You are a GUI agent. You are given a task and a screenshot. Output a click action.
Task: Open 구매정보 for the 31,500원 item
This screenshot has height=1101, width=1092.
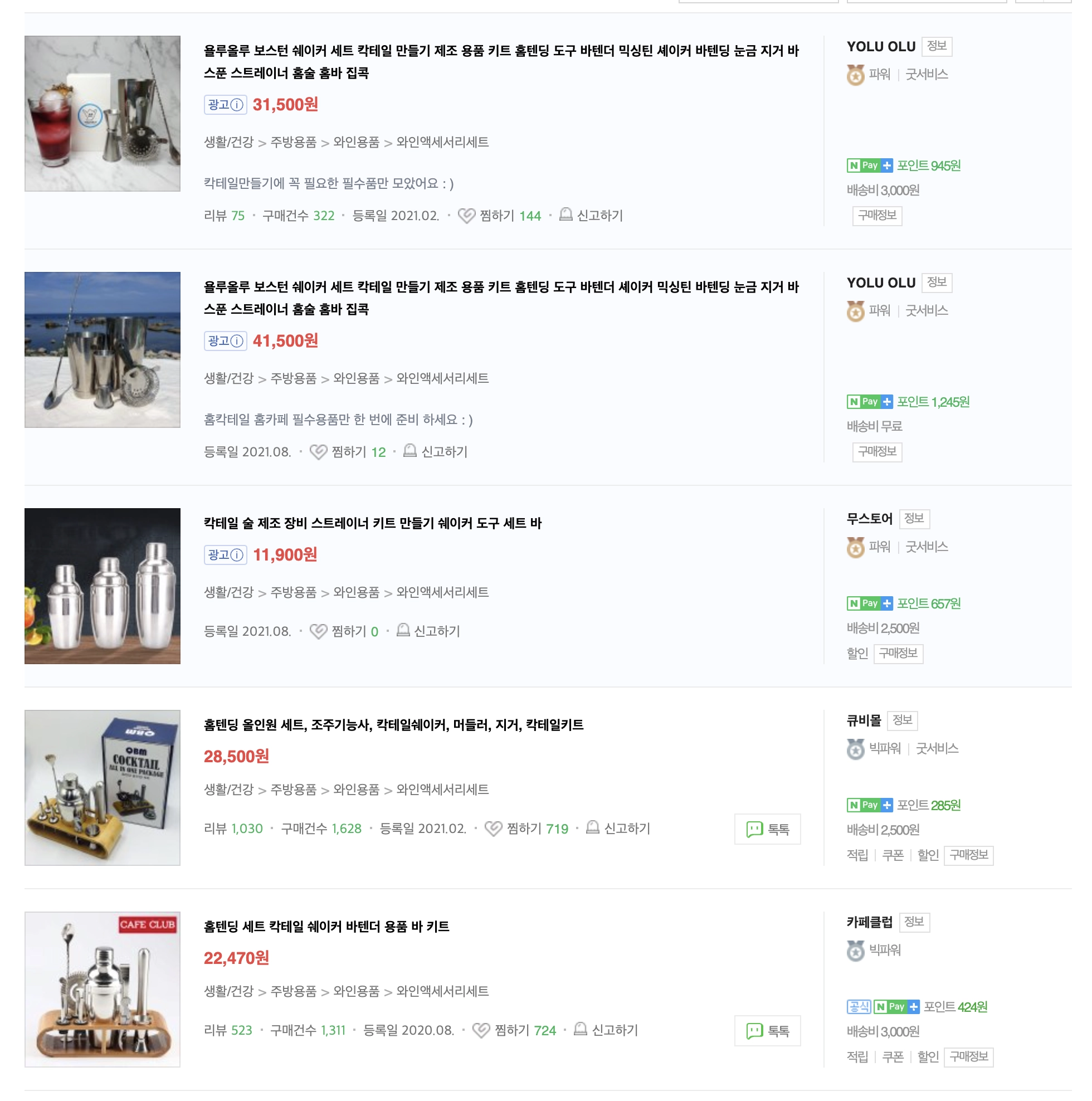tap(877, 216)
